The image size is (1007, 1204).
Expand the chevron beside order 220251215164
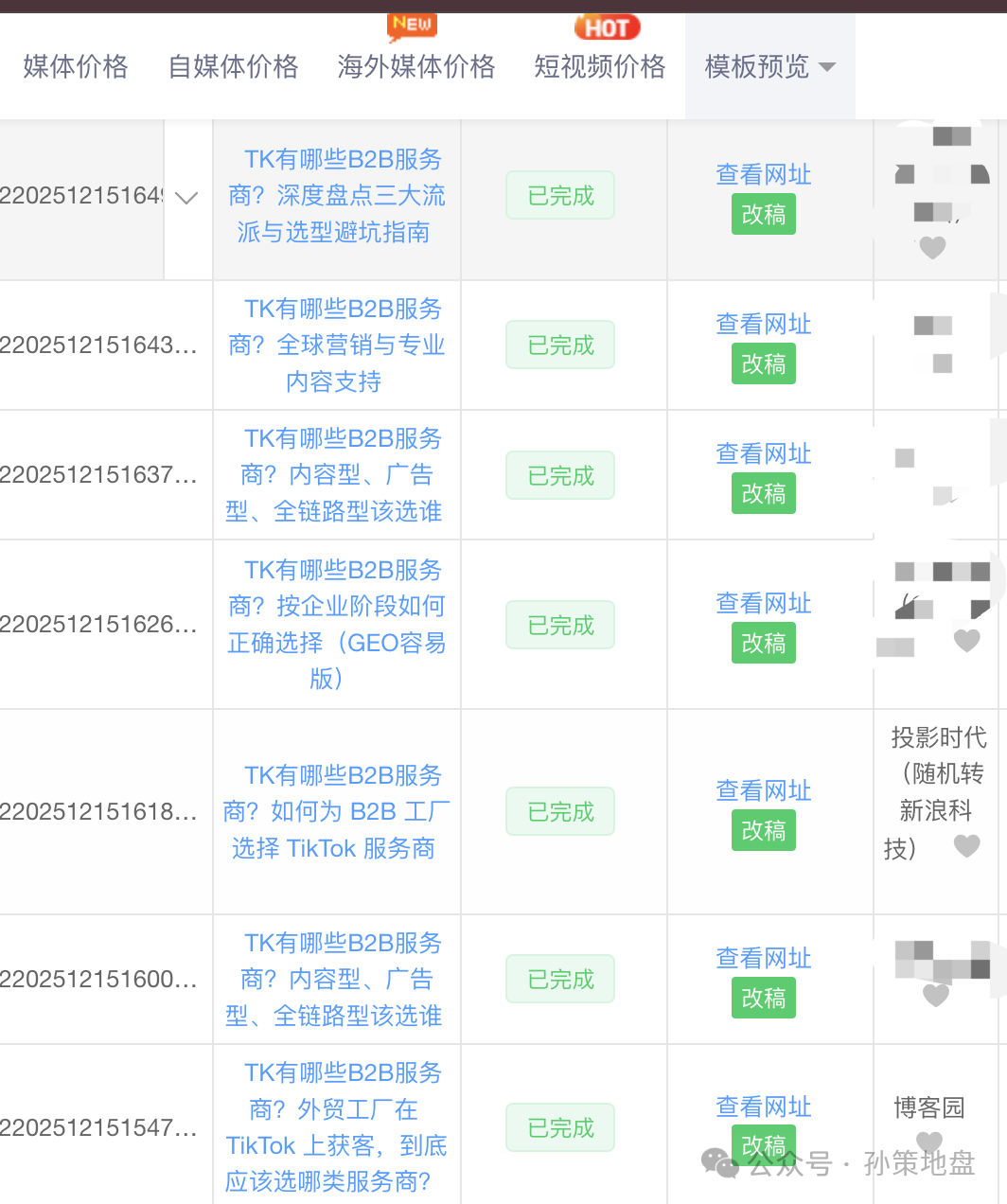[x=186, y=198]
